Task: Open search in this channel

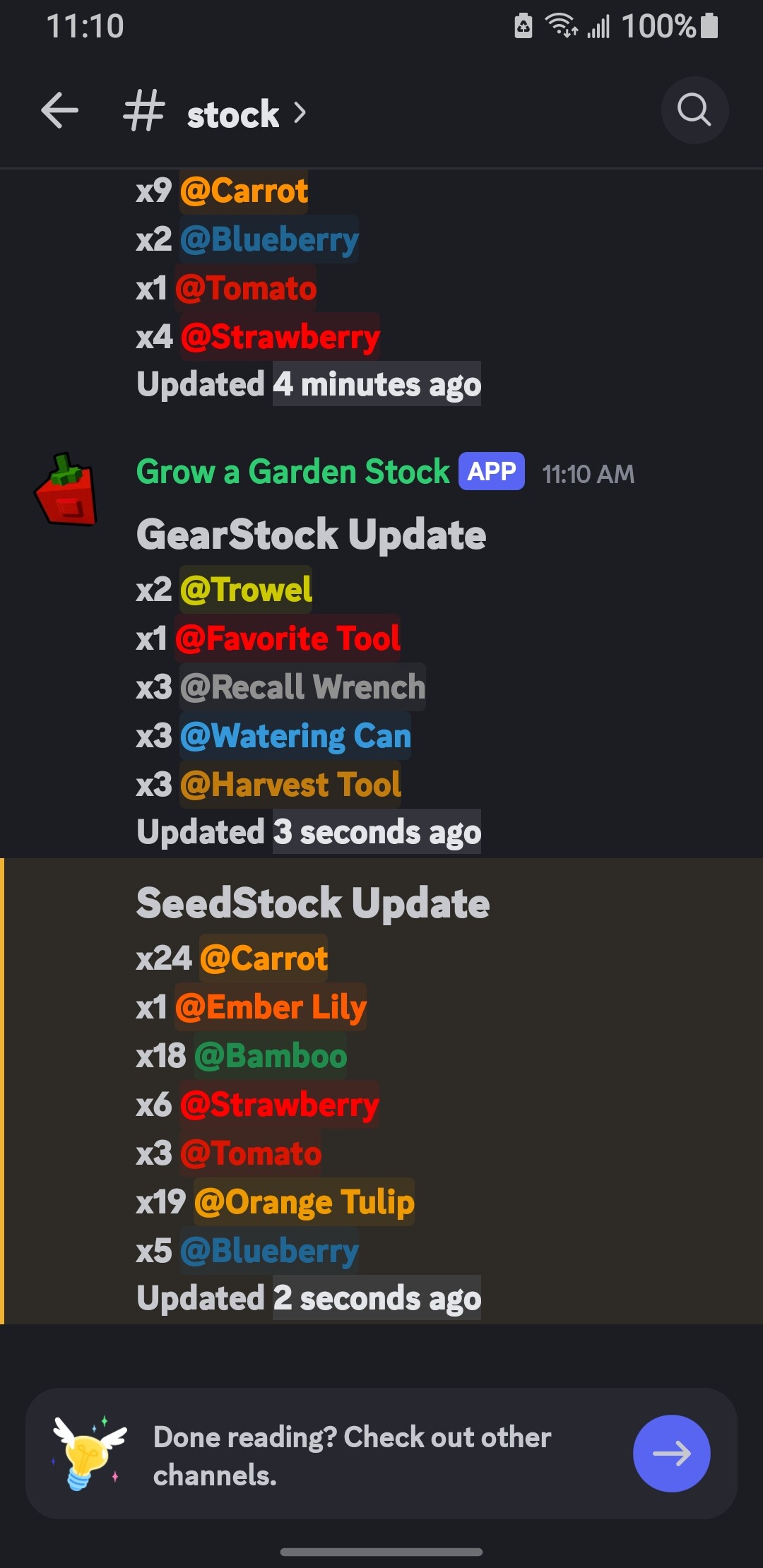Action: point(694,110)
